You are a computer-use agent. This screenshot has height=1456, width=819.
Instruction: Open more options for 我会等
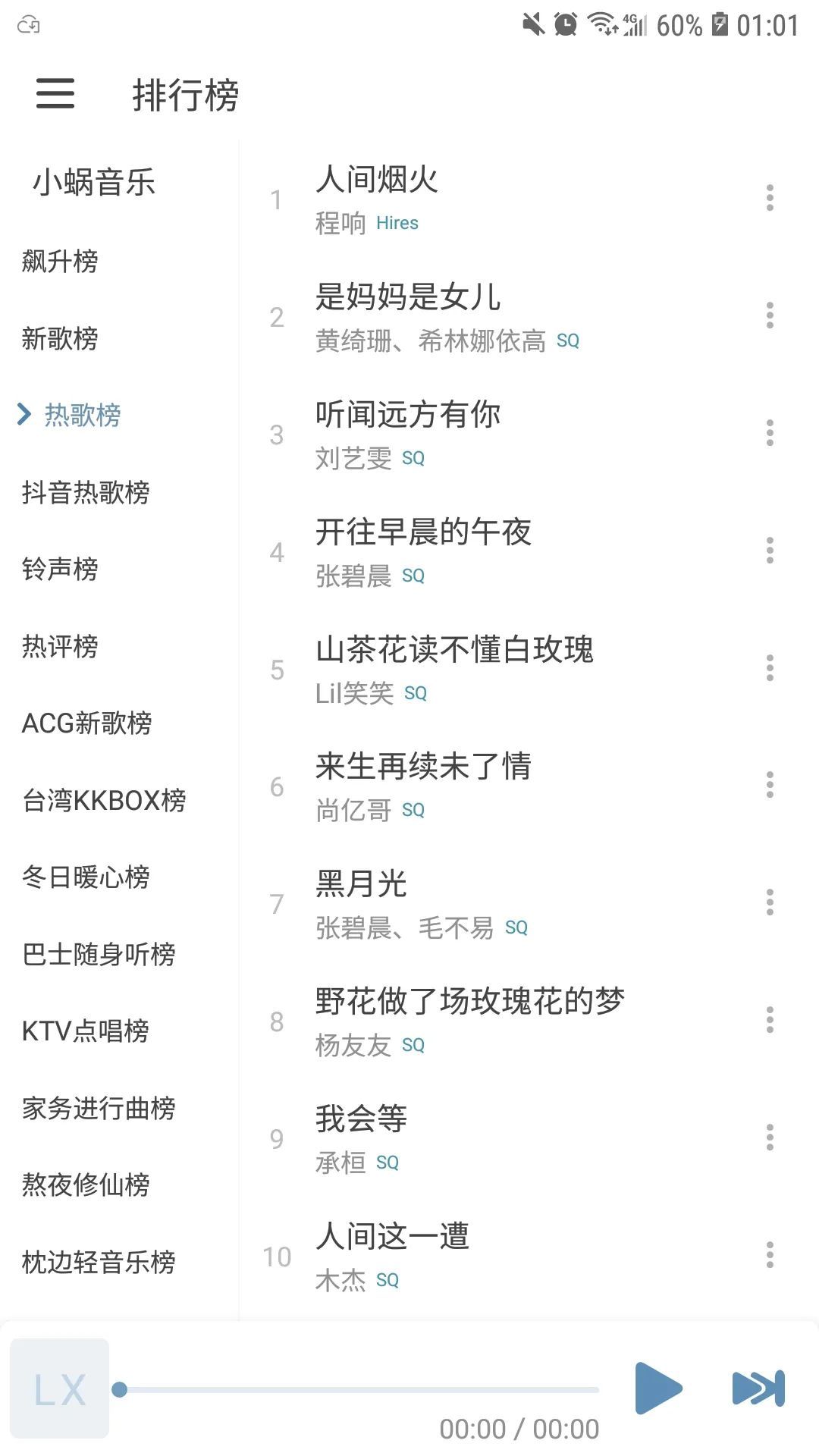tap(770, 1137)
